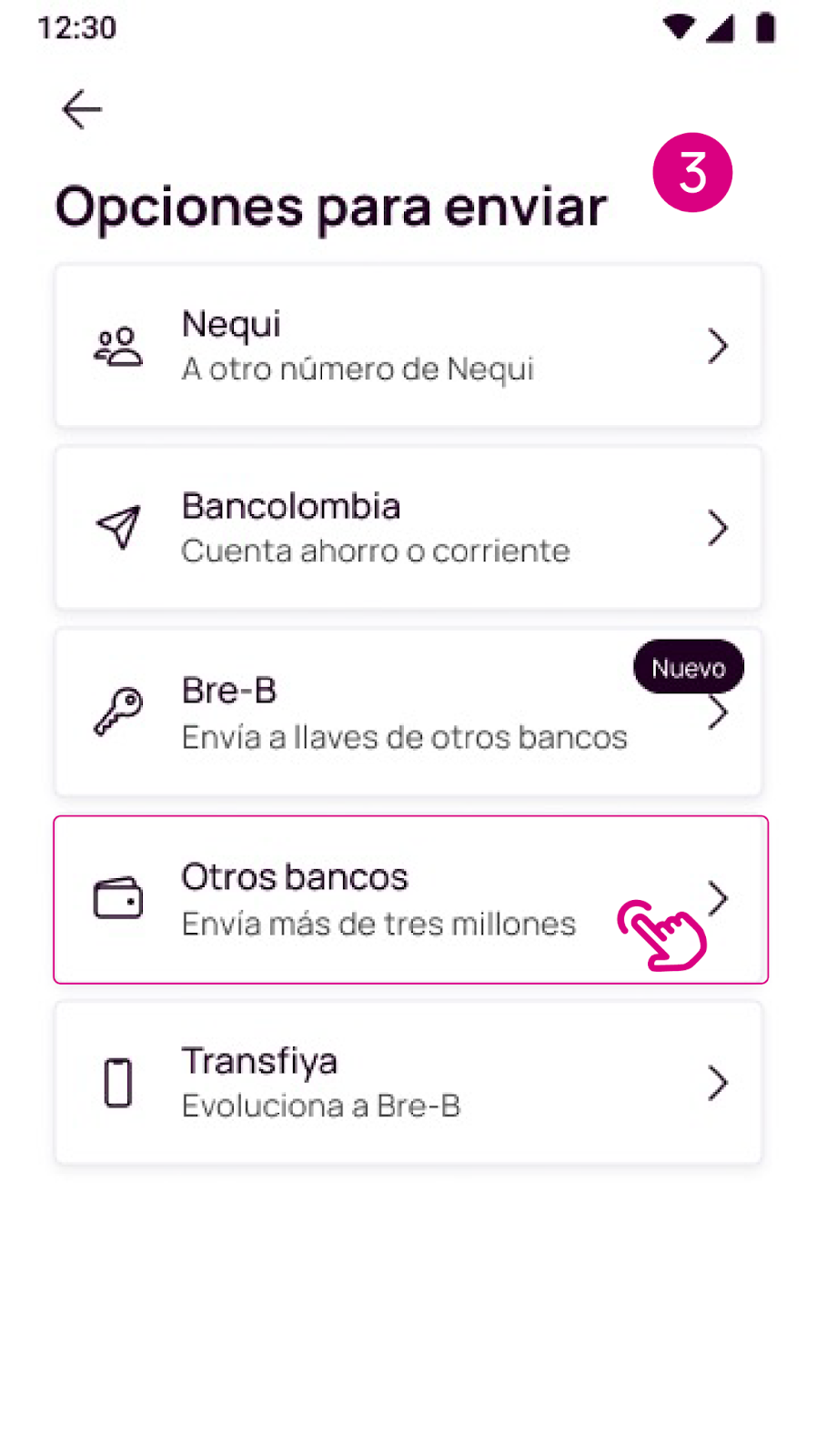This screenshot has height=1456, width=817.
Task: Tap the signal strength indicator
Action: click(x=721, y=27)
